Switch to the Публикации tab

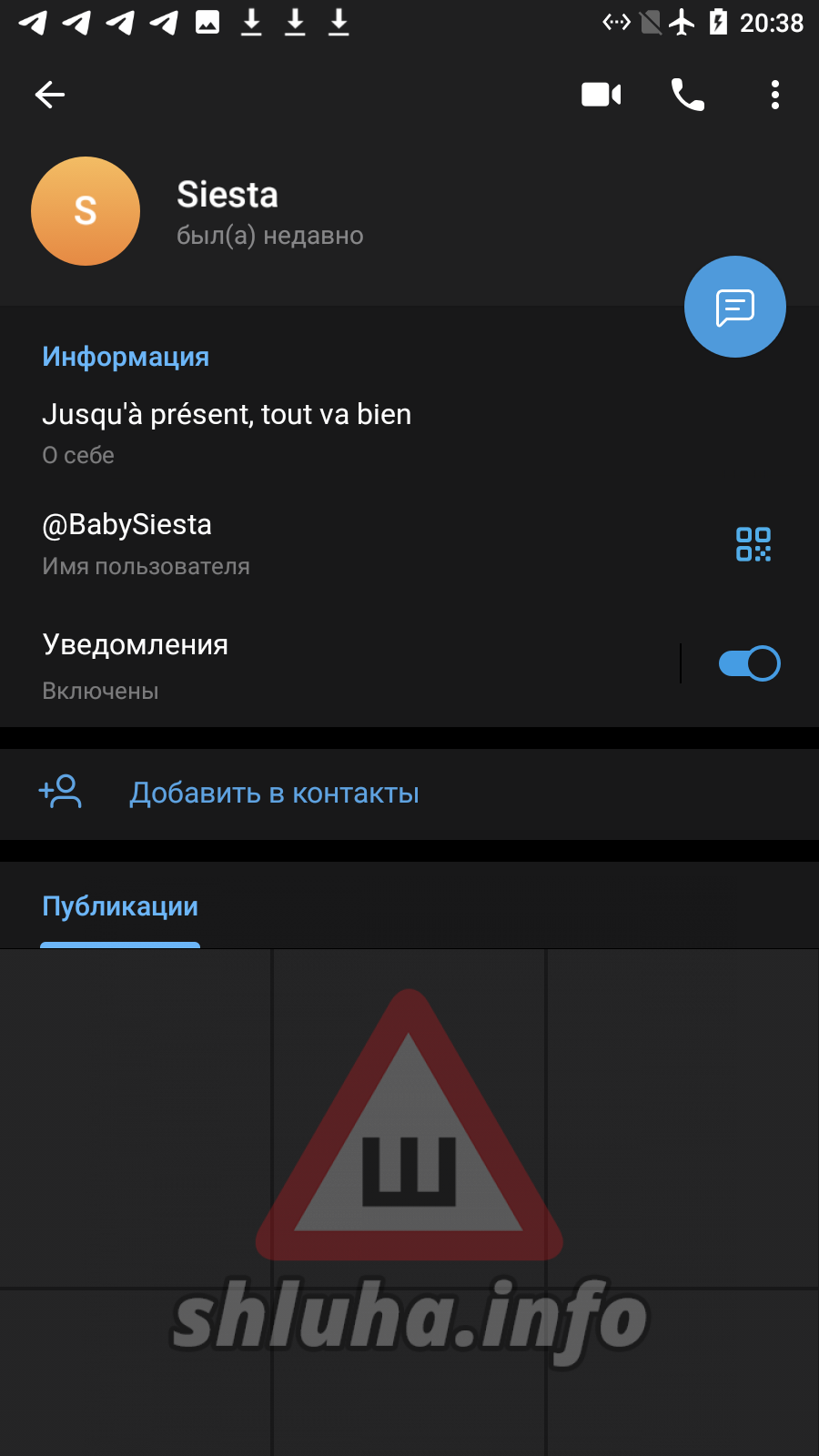(x=120, y=906)
